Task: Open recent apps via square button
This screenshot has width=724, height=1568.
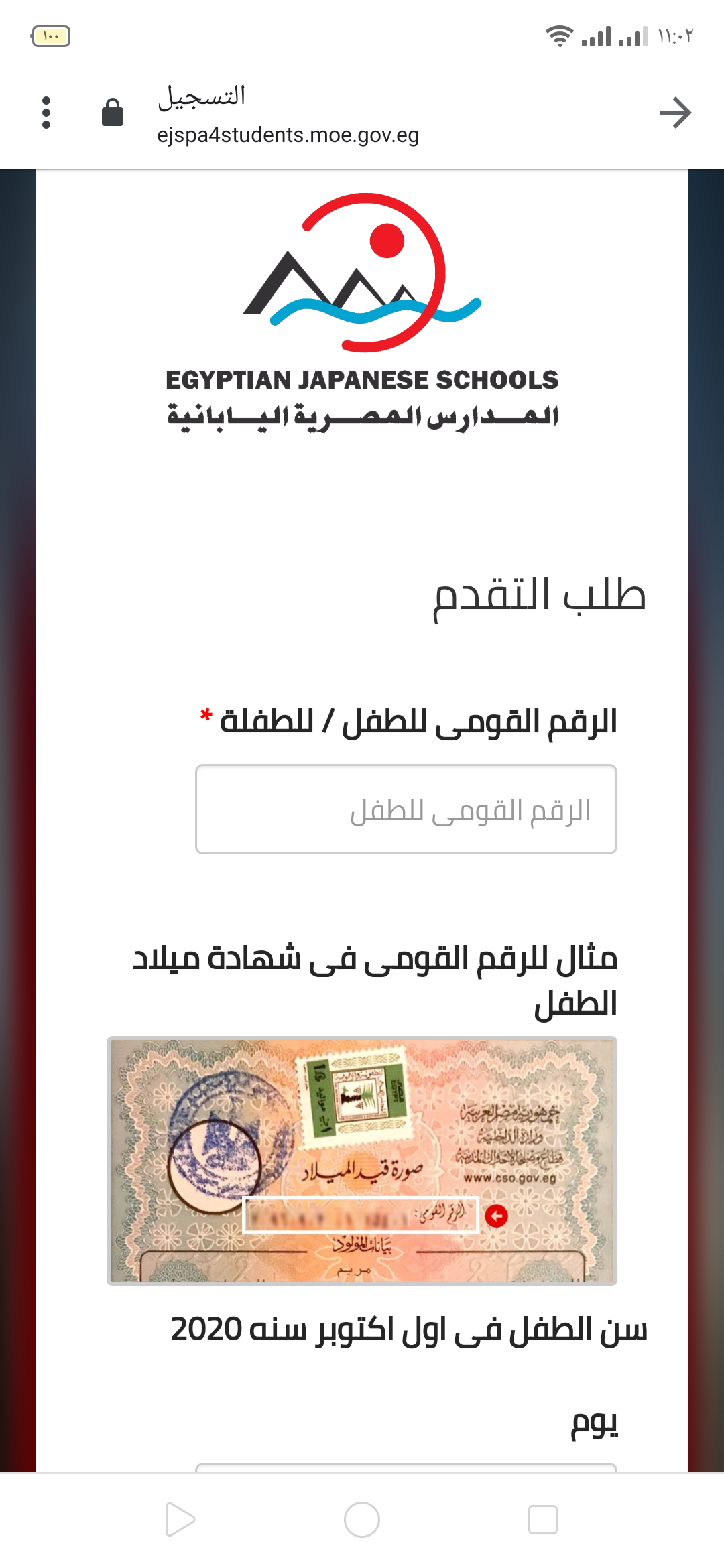Action: coord(543,1520)
